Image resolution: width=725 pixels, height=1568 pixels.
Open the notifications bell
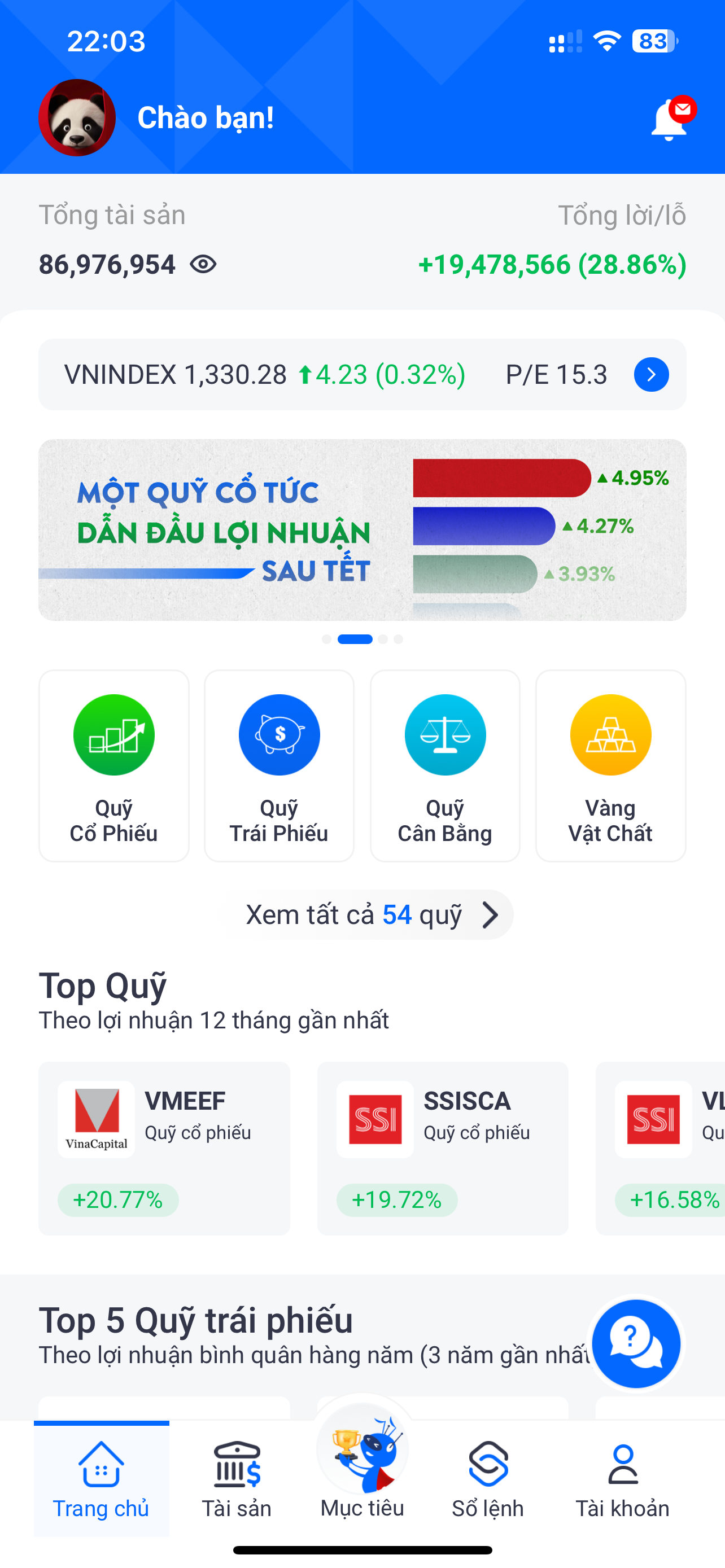[x=670, y=119]
